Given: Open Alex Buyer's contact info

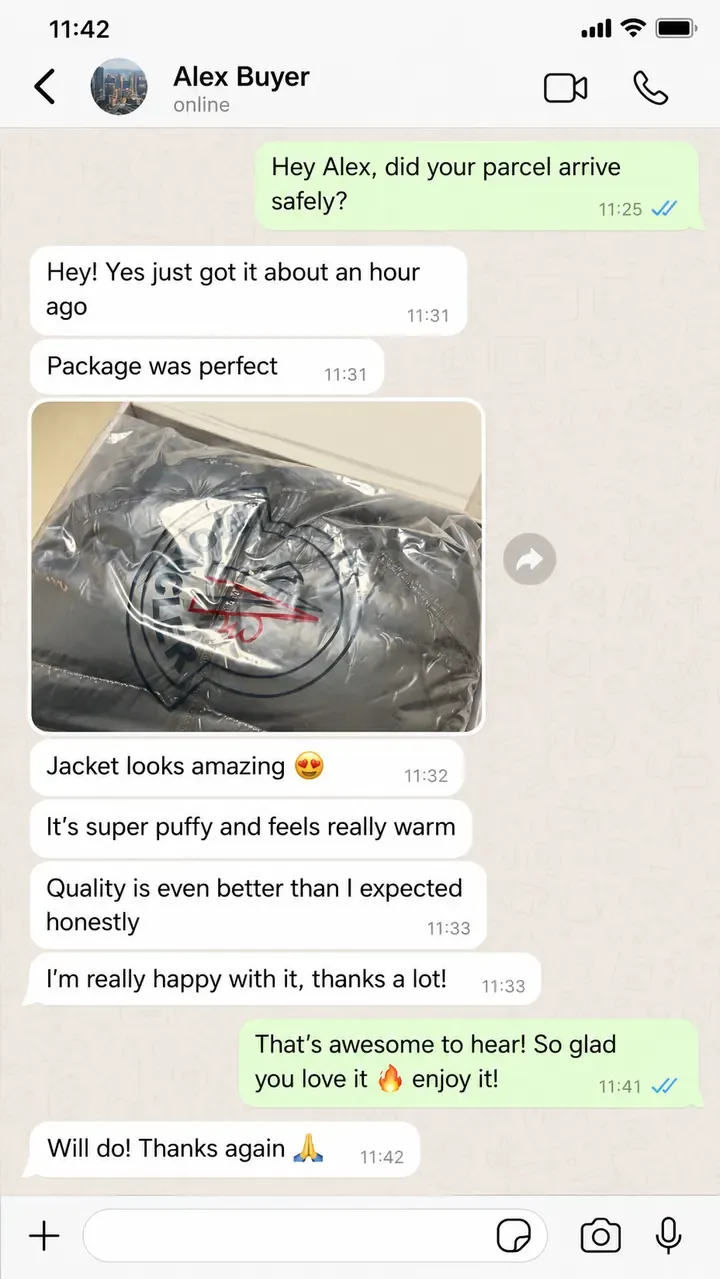Looking at the screenshot, I should click(241, 88).
